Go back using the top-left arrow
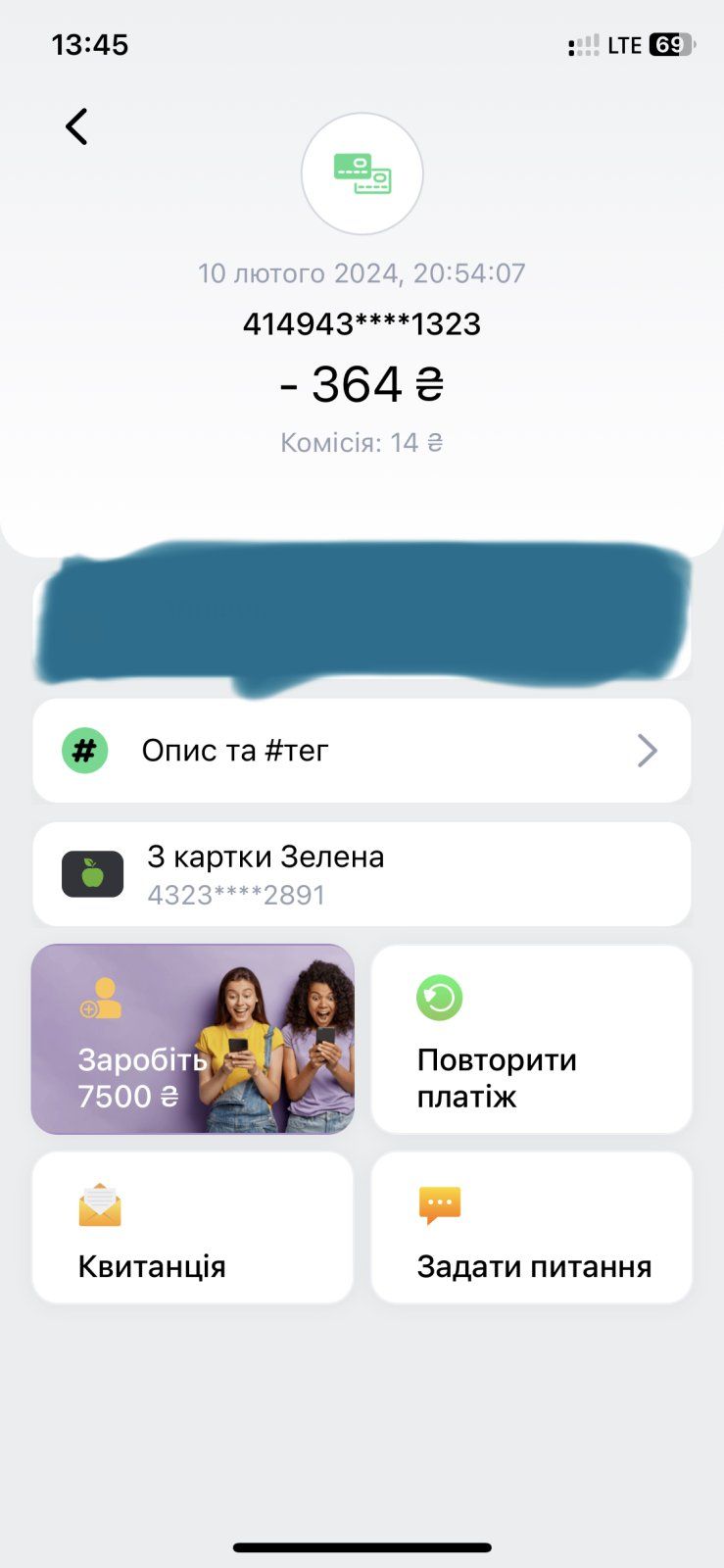 click(x=76, y=126)
